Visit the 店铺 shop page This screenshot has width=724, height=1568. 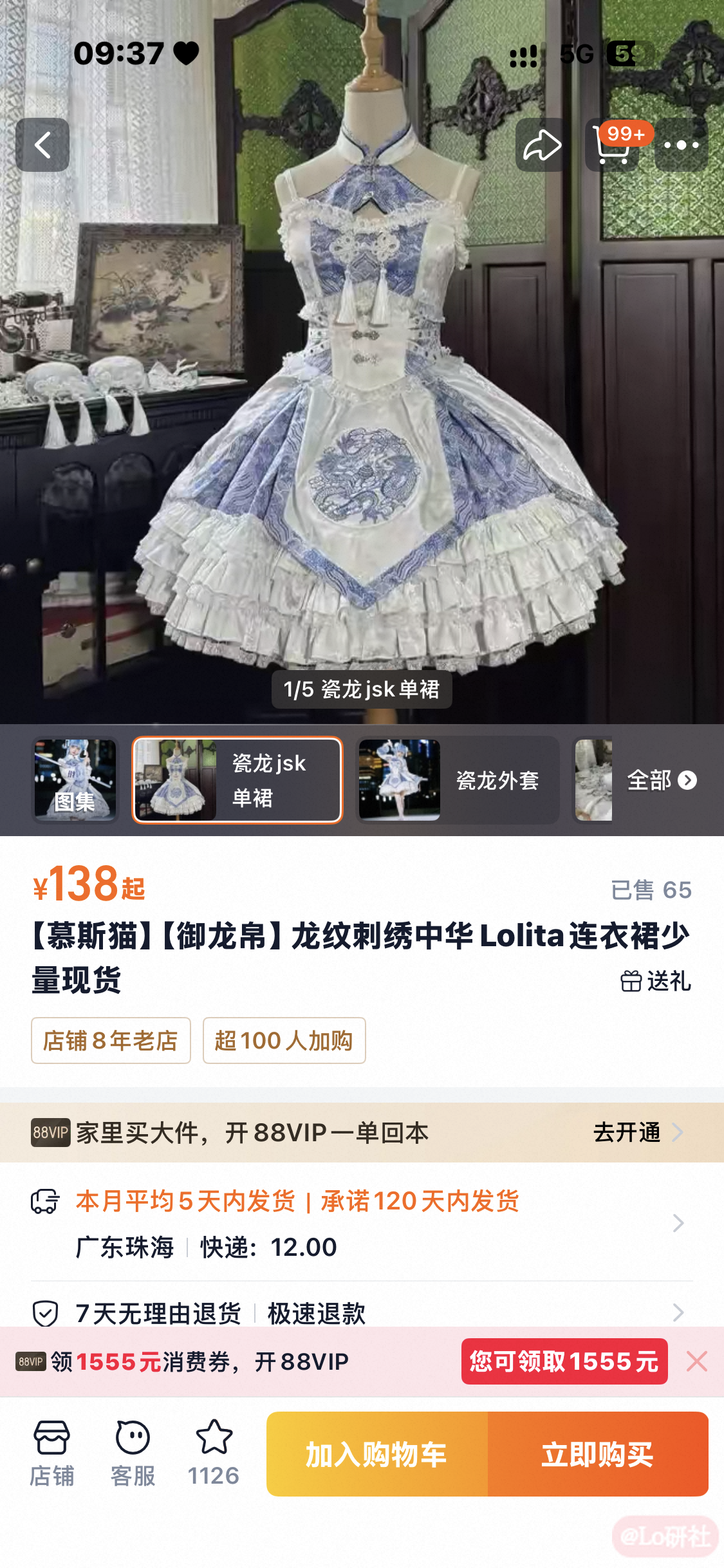52,1453
